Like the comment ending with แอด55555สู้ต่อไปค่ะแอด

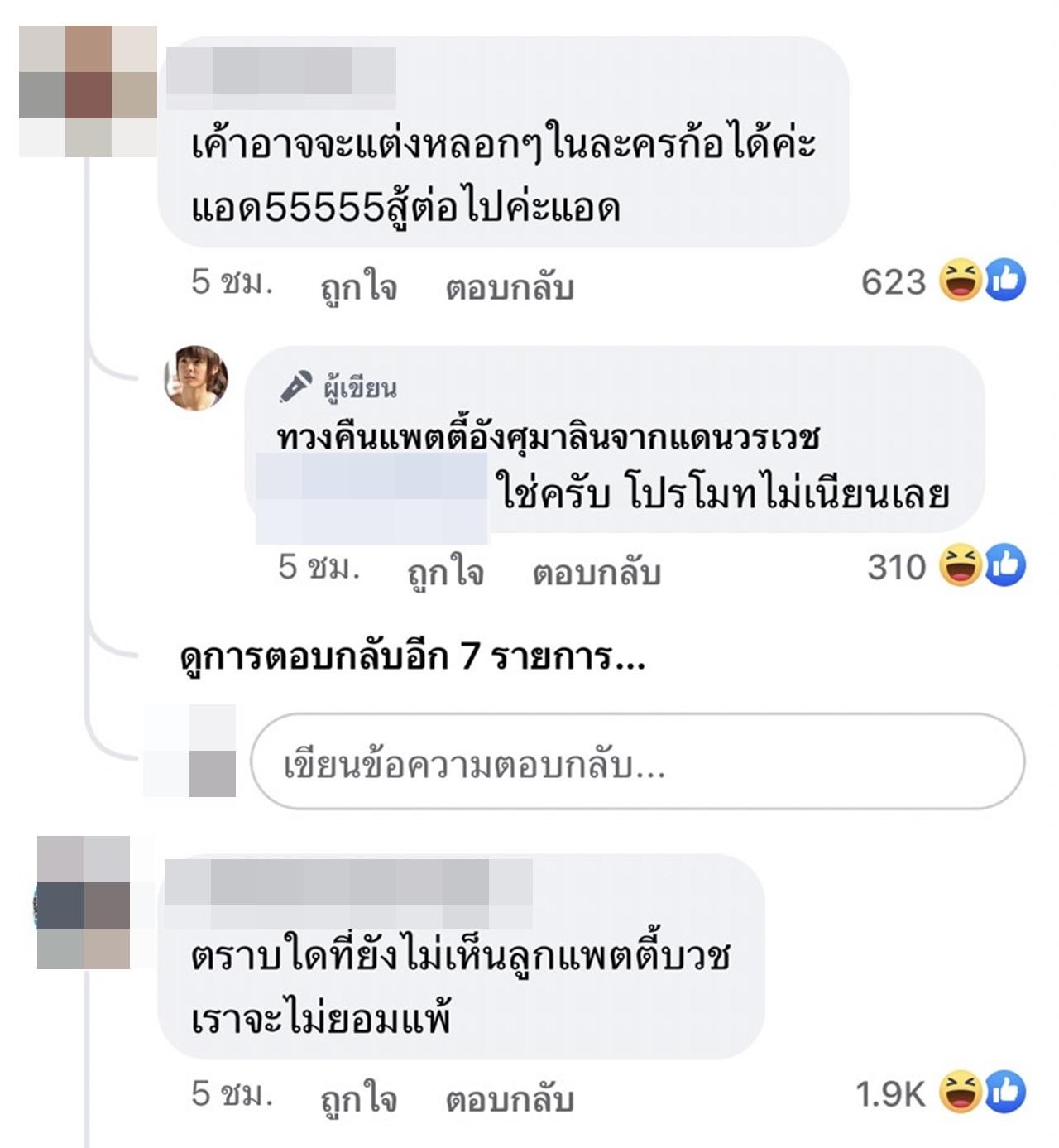pyautogui.click(x=358, y=286)
